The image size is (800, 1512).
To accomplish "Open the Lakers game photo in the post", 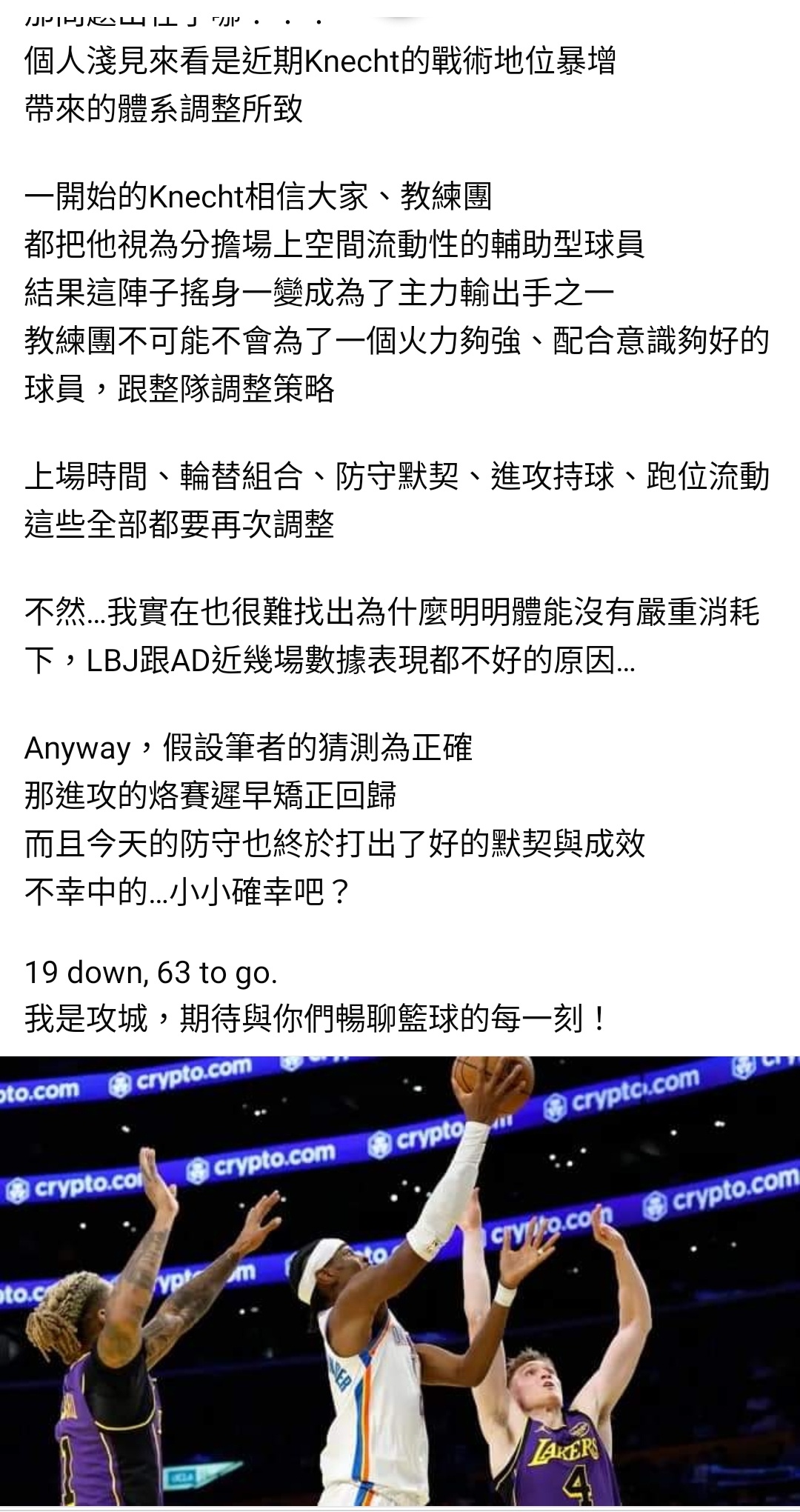I will (x=400, y=1282).
